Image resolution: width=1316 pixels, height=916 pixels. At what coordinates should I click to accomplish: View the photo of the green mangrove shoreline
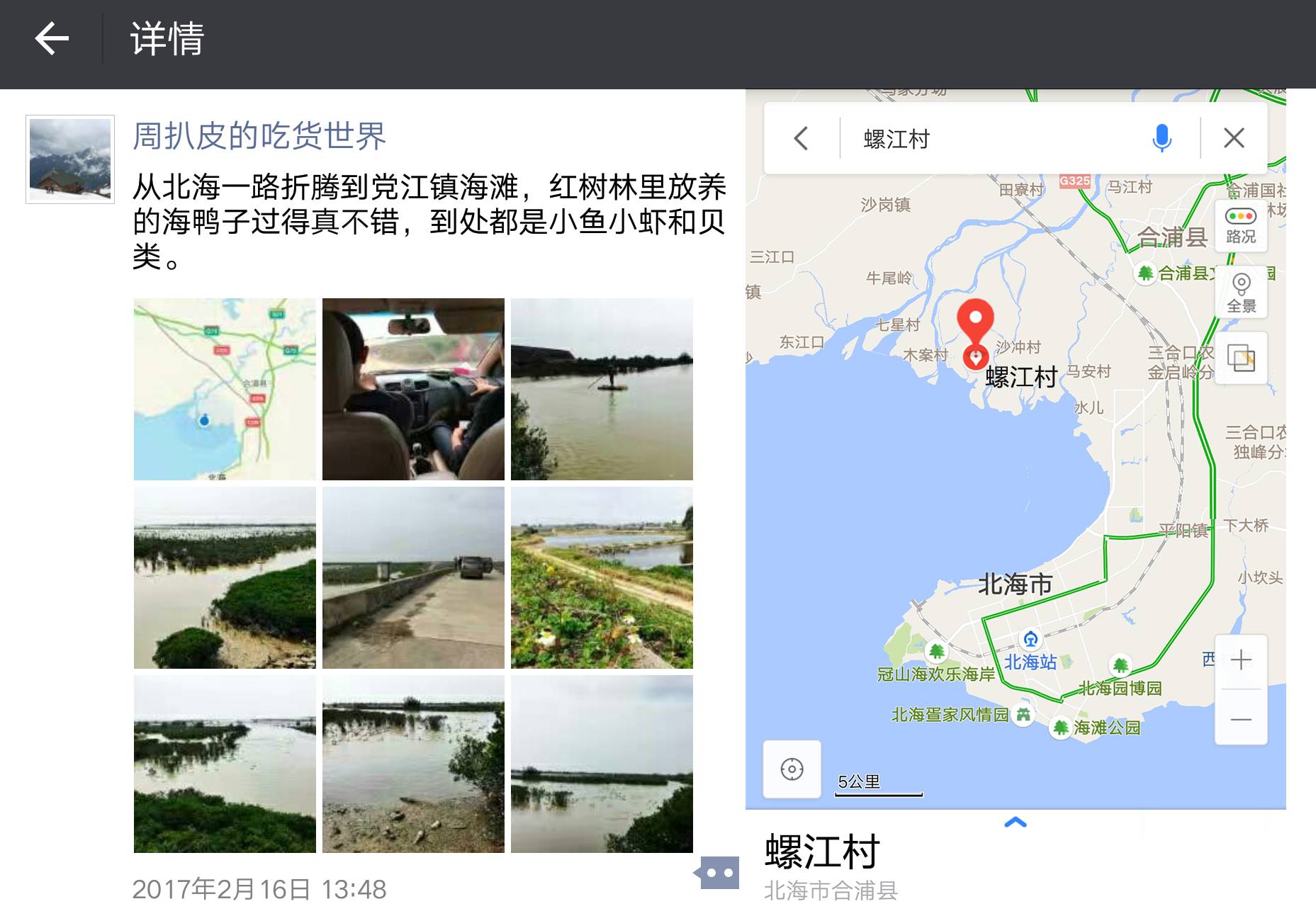tap(225, 577)
